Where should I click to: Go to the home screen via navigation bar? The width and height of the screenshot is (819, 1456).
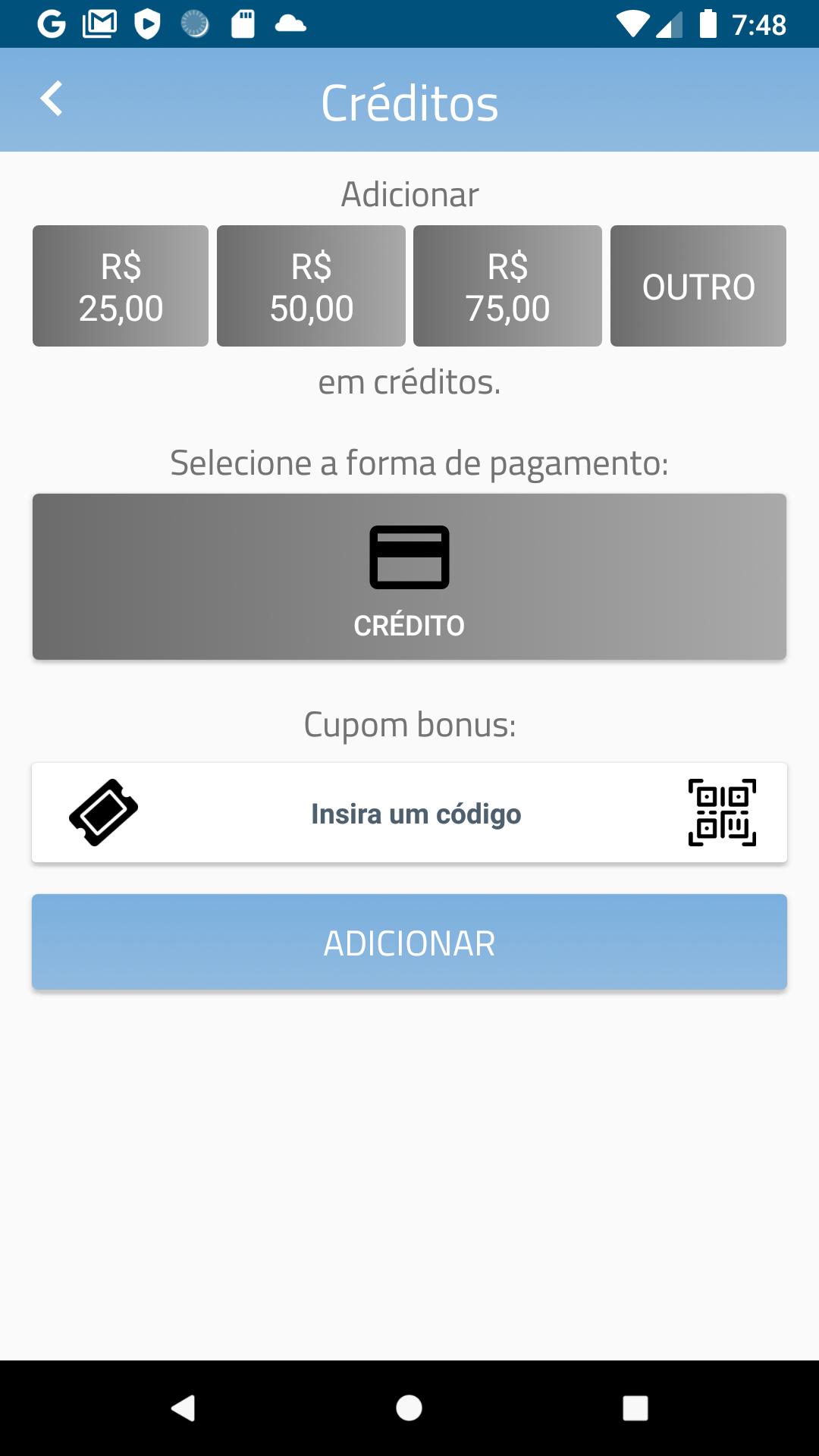pyautogui.click(x=409, y=1407)
